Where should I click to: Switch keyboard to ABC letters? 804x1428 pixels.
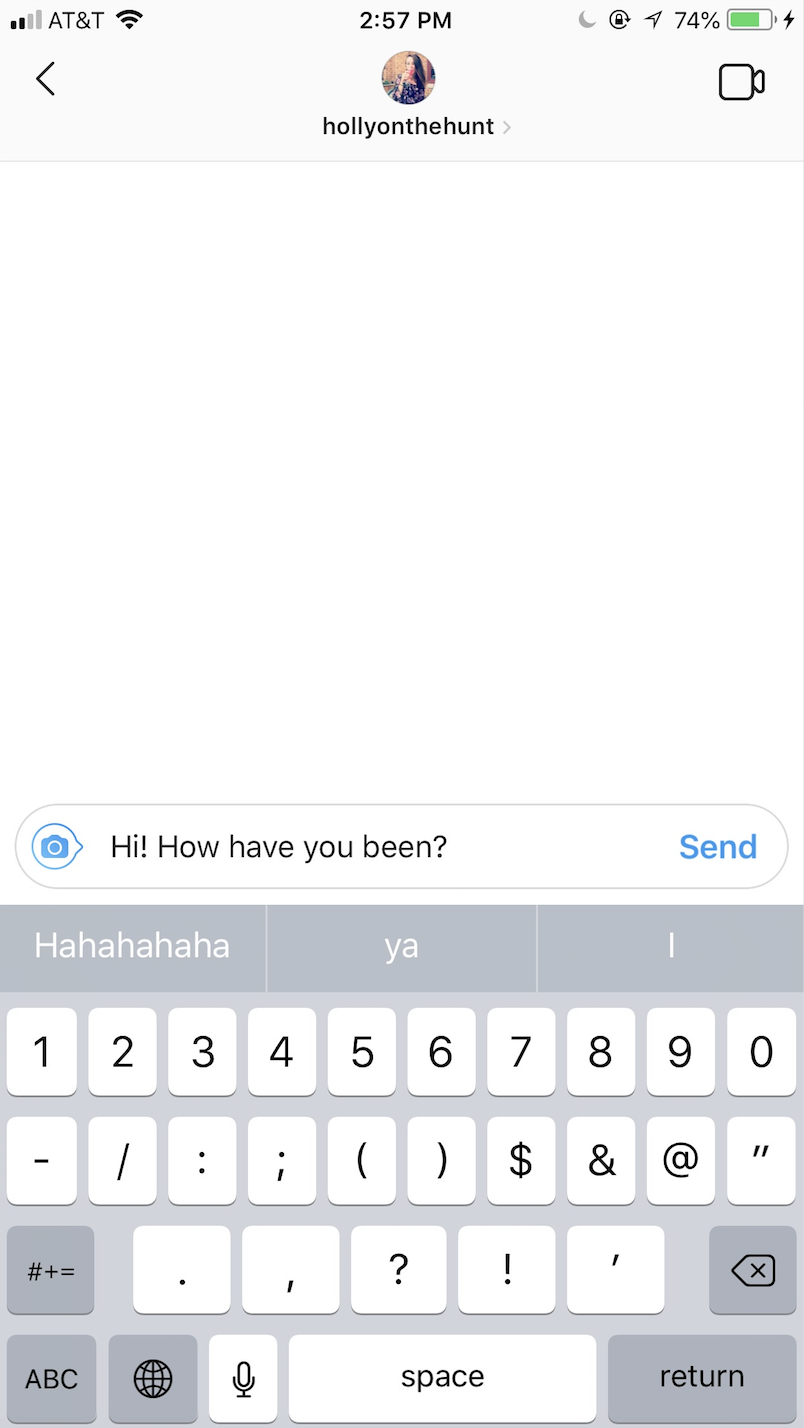(52, 1379)
